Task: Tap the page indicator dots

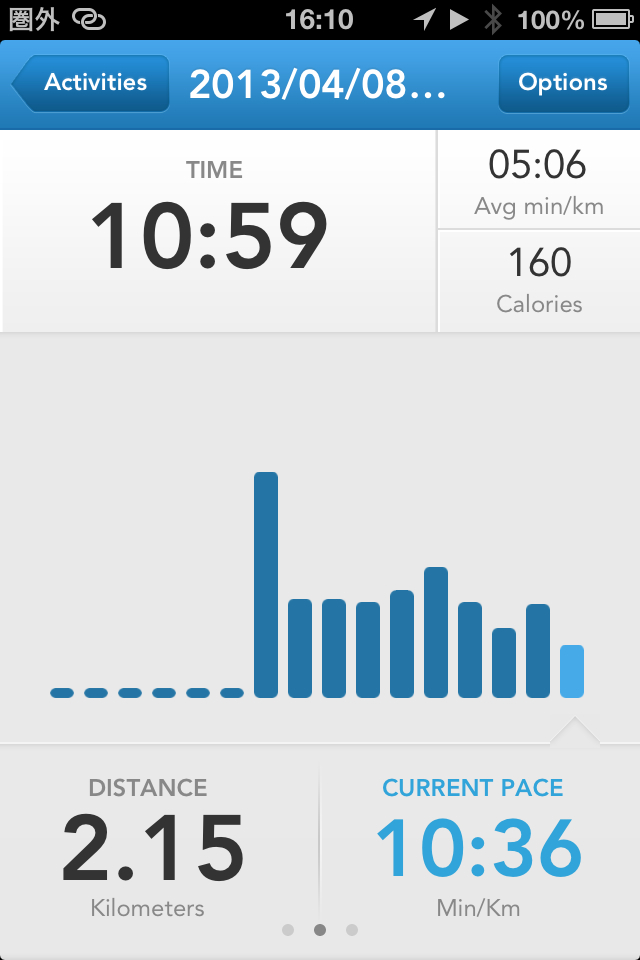Action: (x=320, y=930)
